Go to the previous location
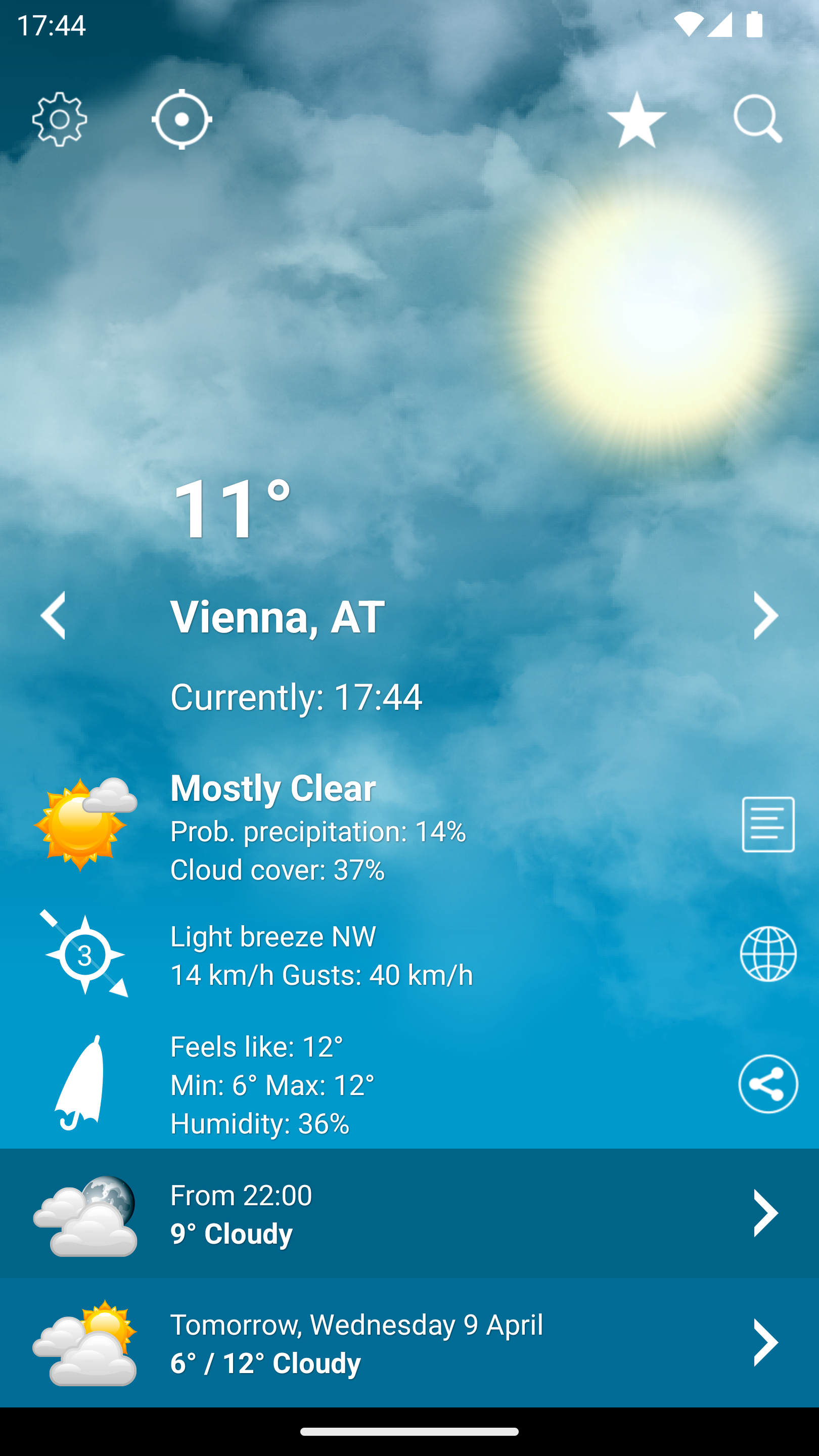The image size is (819, 1456). point(54,615)
